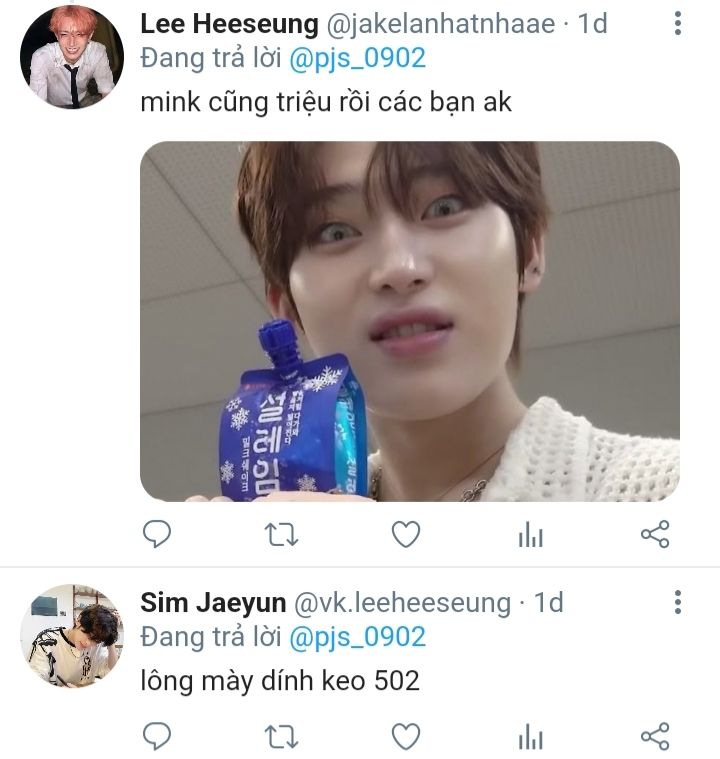This screenshot has width=720, height=759.
Task: Tap @pjs_0902 link in Sim Jaeyun's reply
Action: [x=357, y=636]
